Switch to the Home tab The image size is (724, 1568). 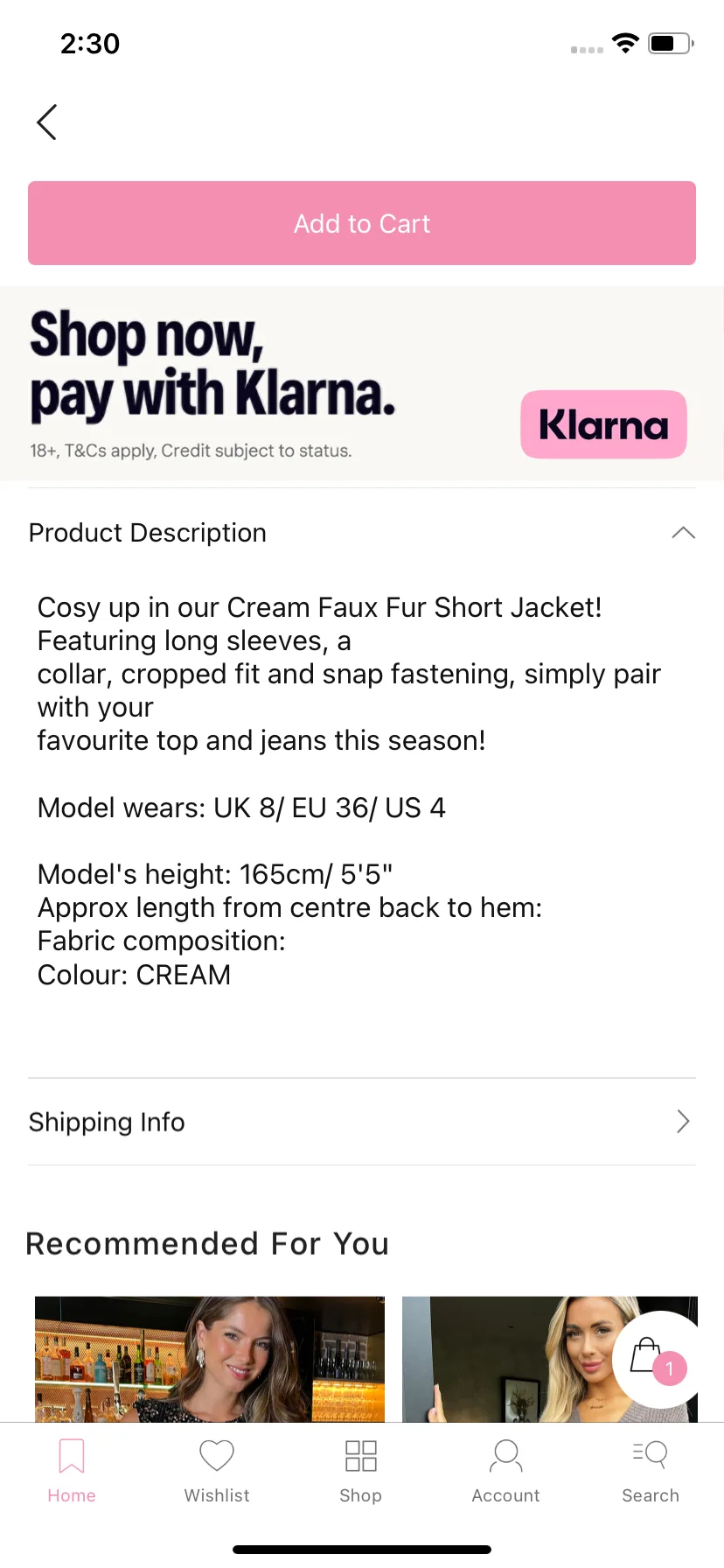72,1471
